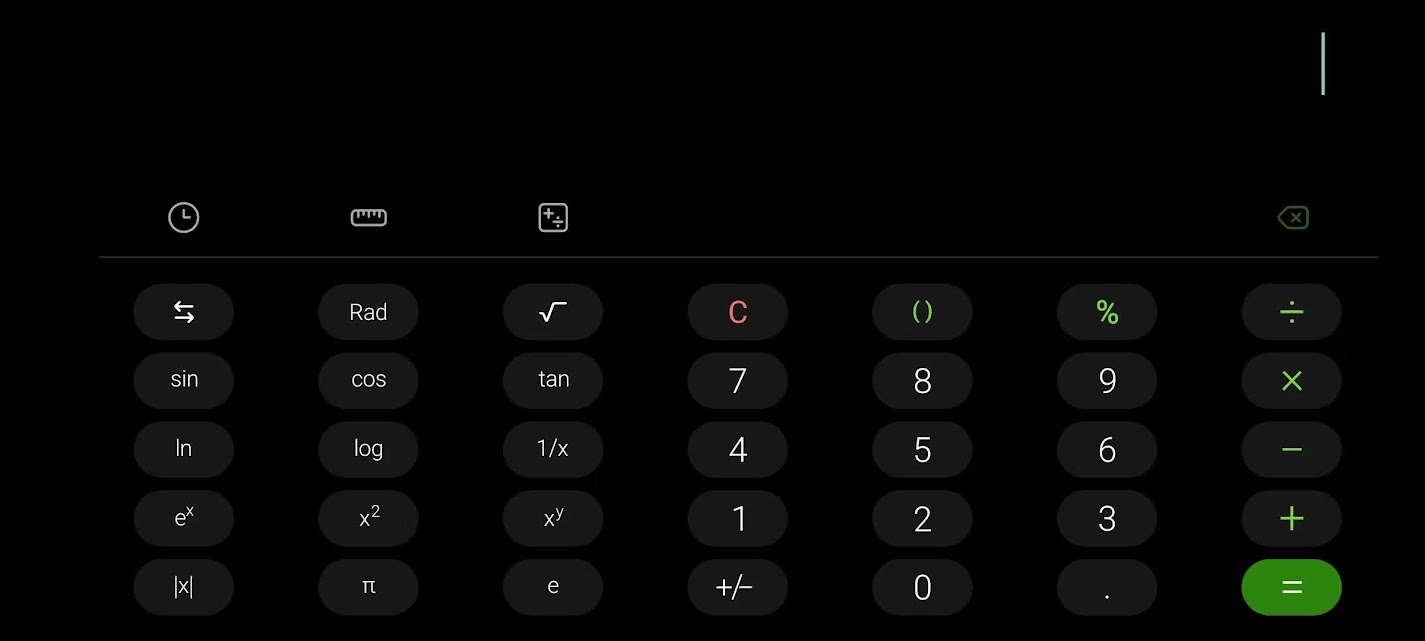Open the unit converter ruler icon
Viewport: 1425px width, 641px height.
pos(368,217)
